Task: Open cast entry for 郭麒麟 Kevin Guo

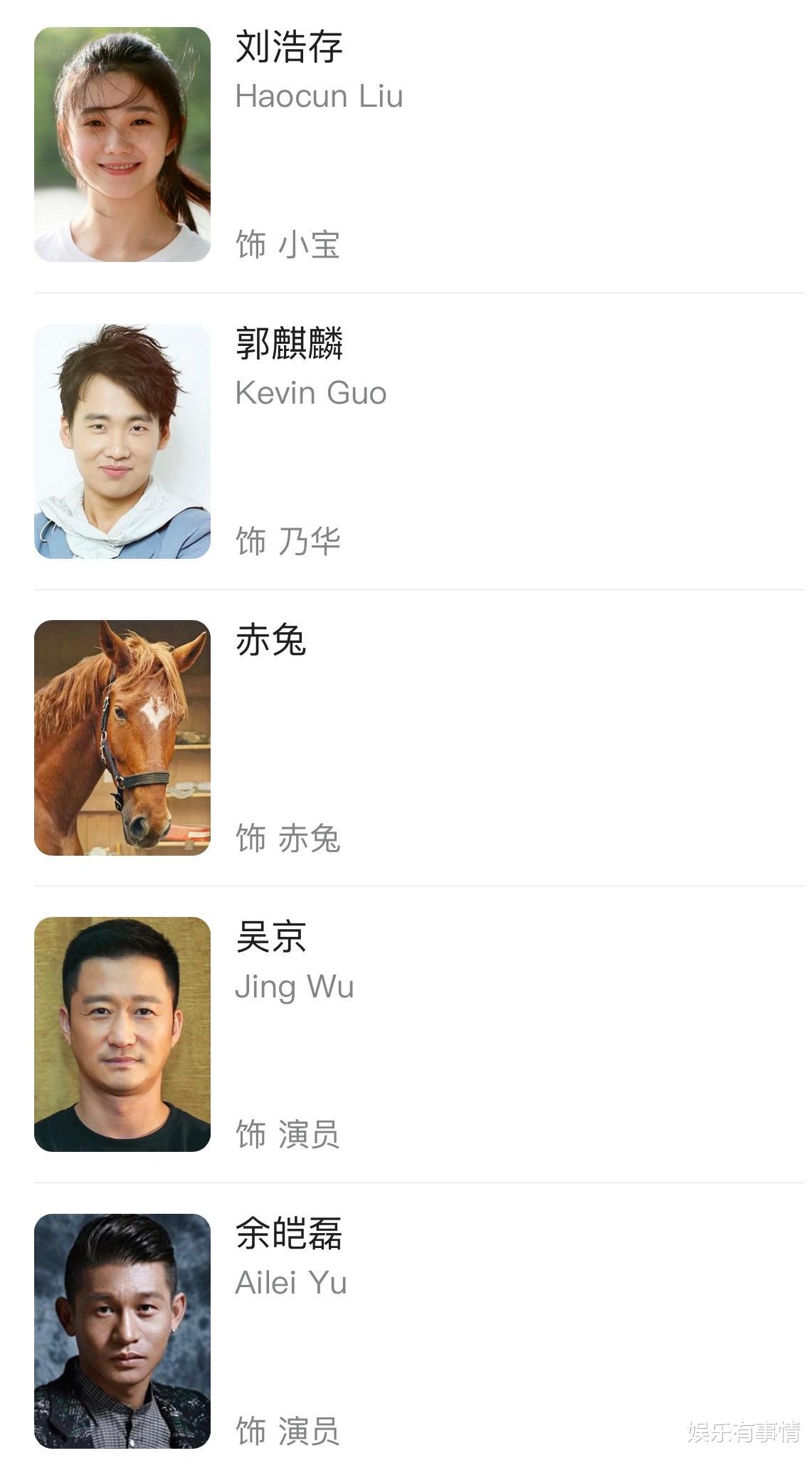Action: pyautogui.click(x=419, y=441)
